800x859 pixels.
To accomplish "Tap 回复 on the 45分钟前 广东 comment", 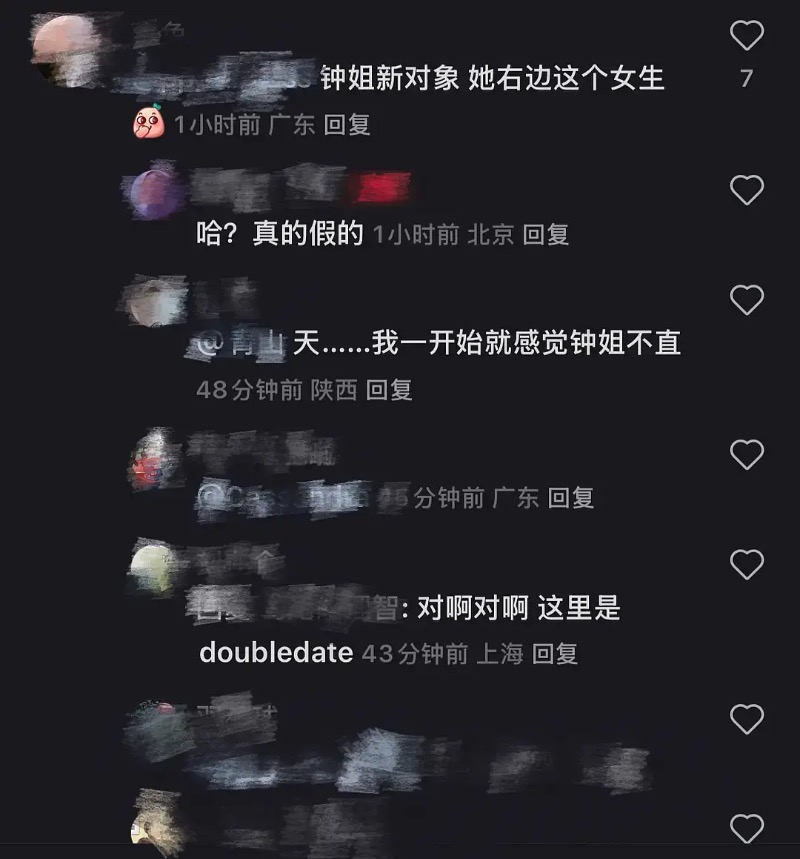I will 571,497.
